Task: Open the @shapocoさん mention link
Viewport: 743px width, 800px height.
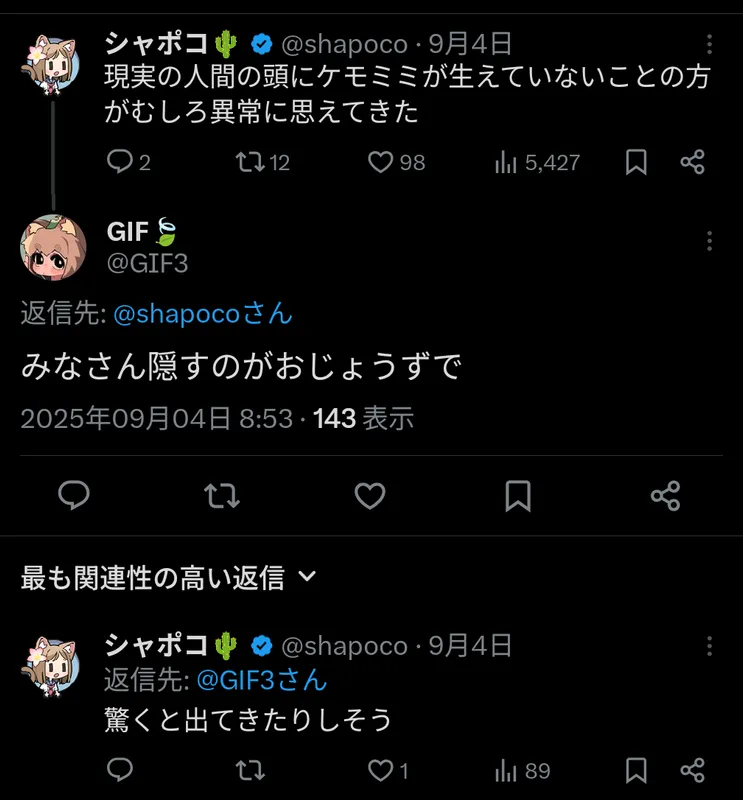Action: click(x=203, y=313)
